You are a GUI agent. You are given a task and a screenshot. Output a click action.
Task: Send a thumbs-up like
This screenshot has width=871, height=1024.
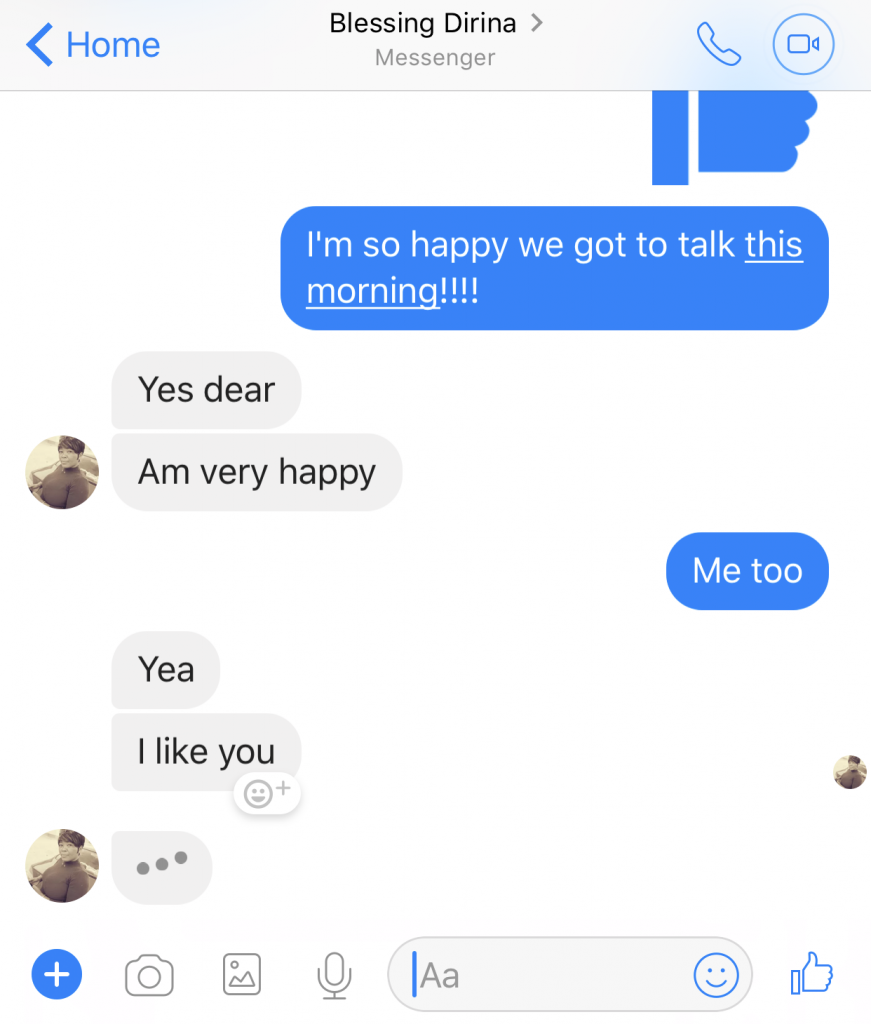pyautogui.click(x=811, y=973)
